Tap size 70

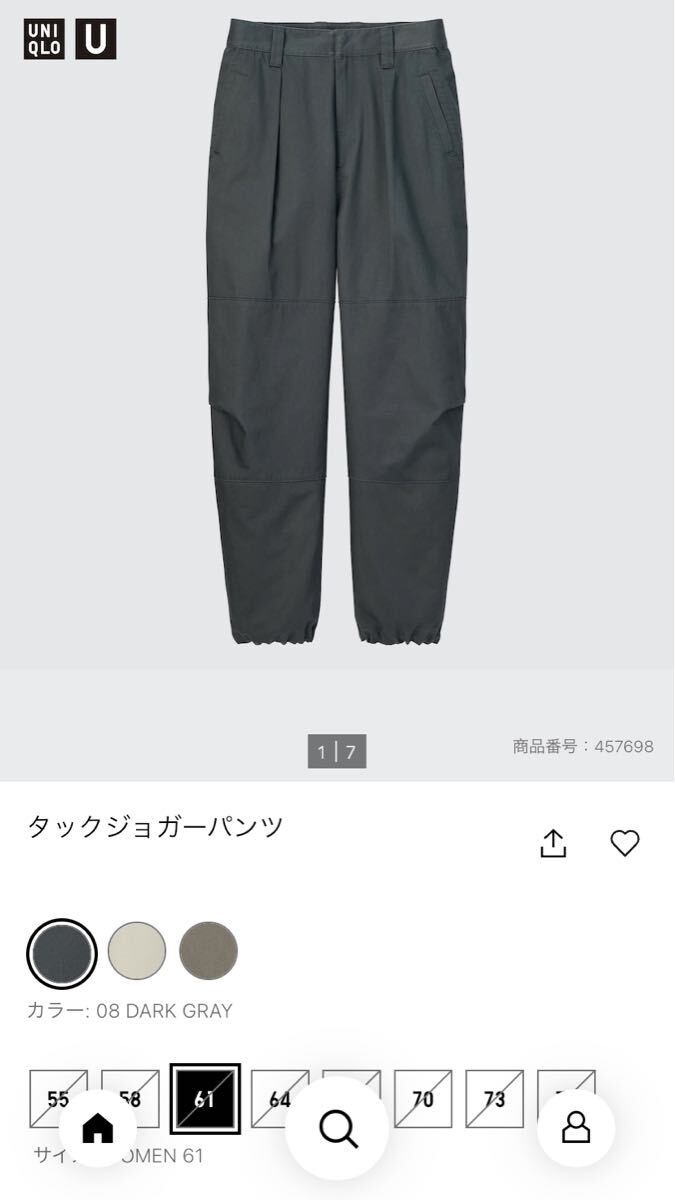(x=423, y=1099)
